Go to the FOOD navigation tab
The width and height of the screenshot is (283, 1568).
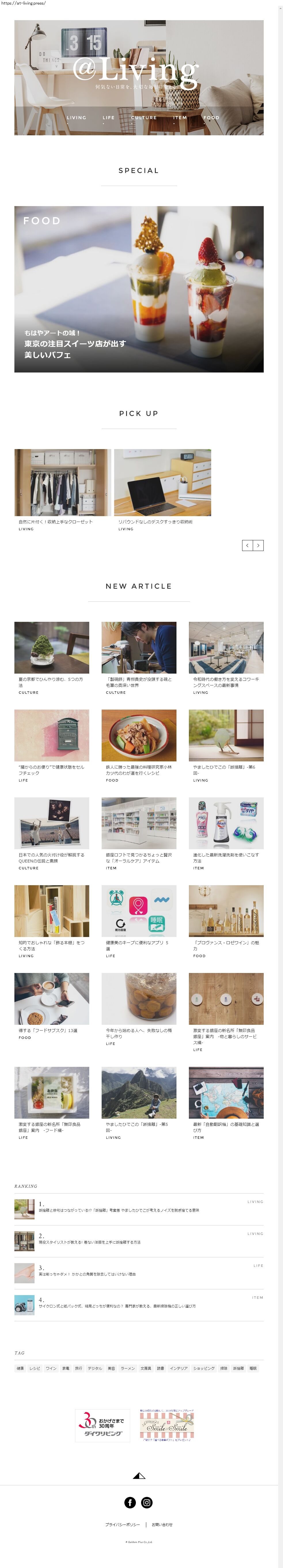click(x=211, y=117)
